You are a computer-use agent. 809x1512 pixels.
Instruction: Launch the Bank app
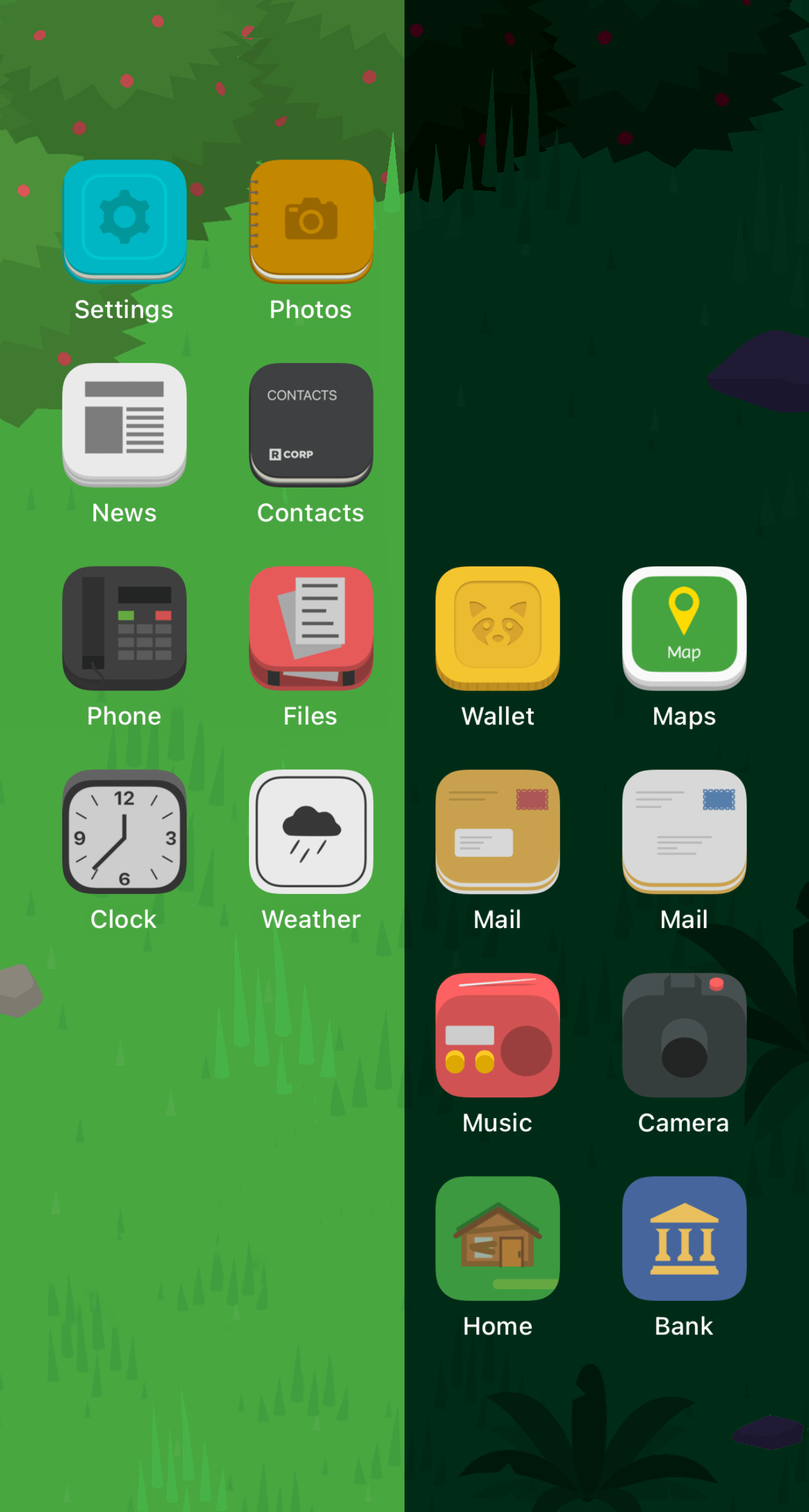tap(684, 1237)
